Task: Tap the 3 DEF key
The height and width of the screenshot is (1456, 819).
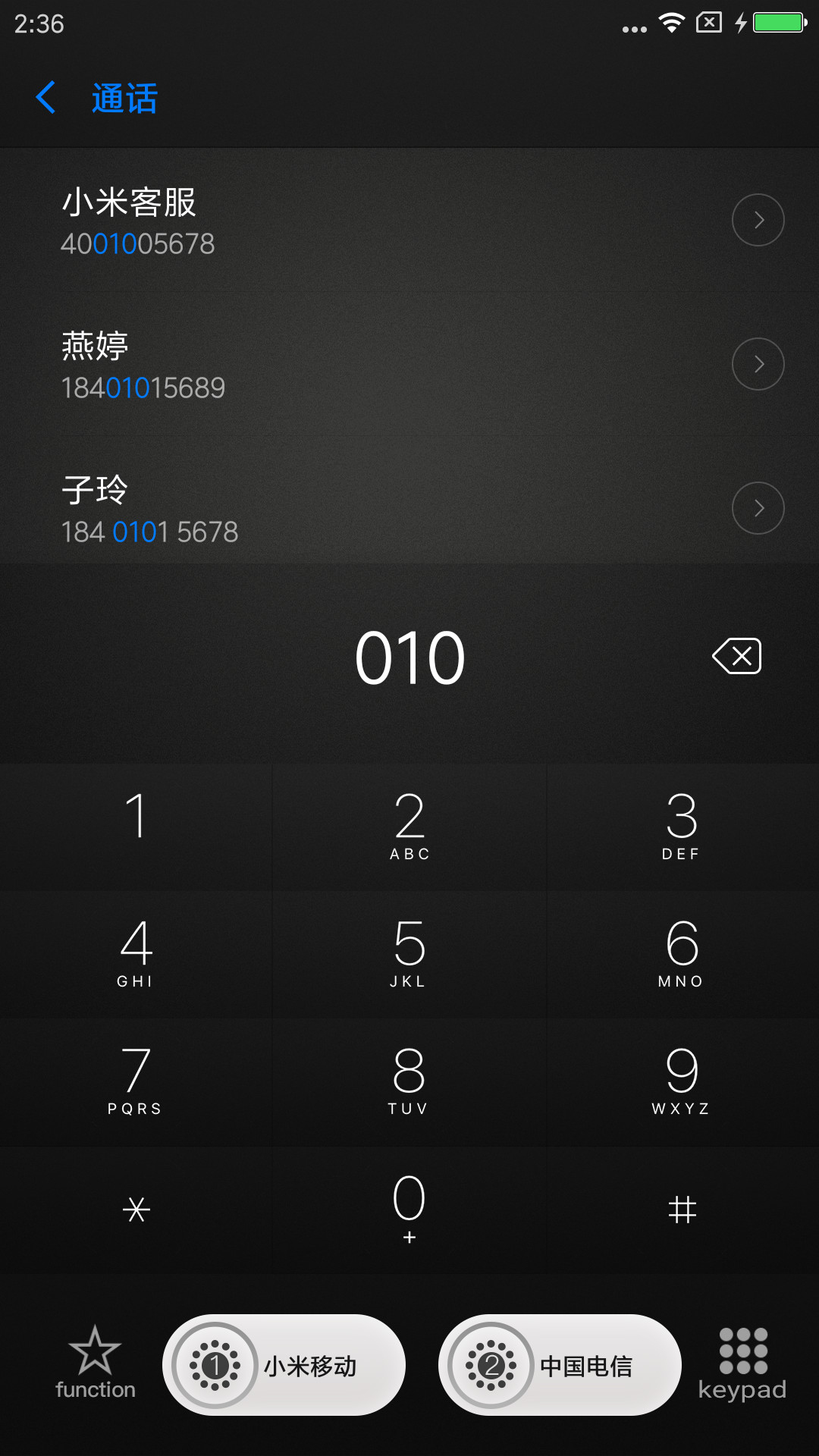Action: [682, 827]
